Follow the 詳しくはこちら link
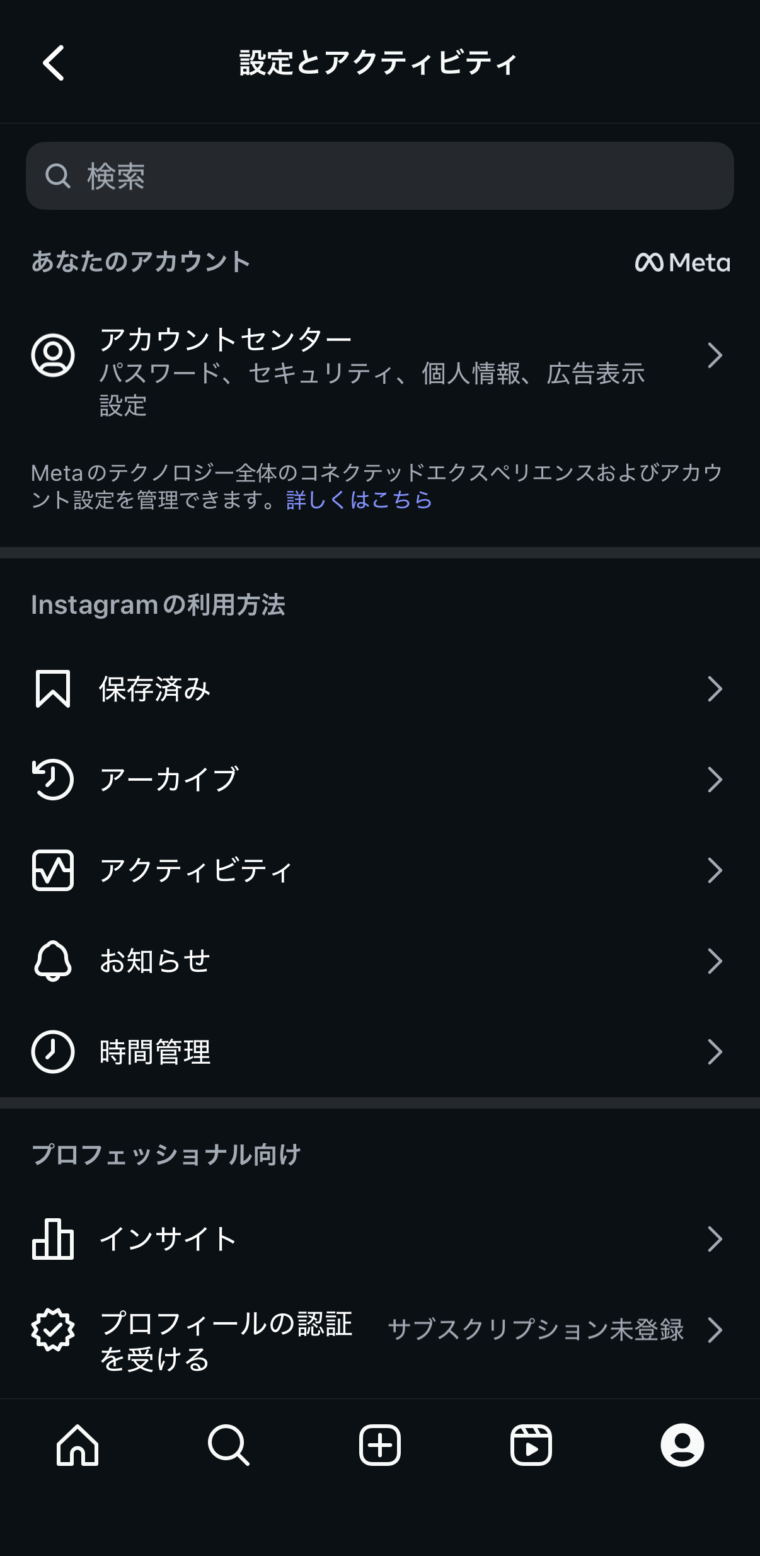The image size is (760, 1556). (x=359, y=500)
